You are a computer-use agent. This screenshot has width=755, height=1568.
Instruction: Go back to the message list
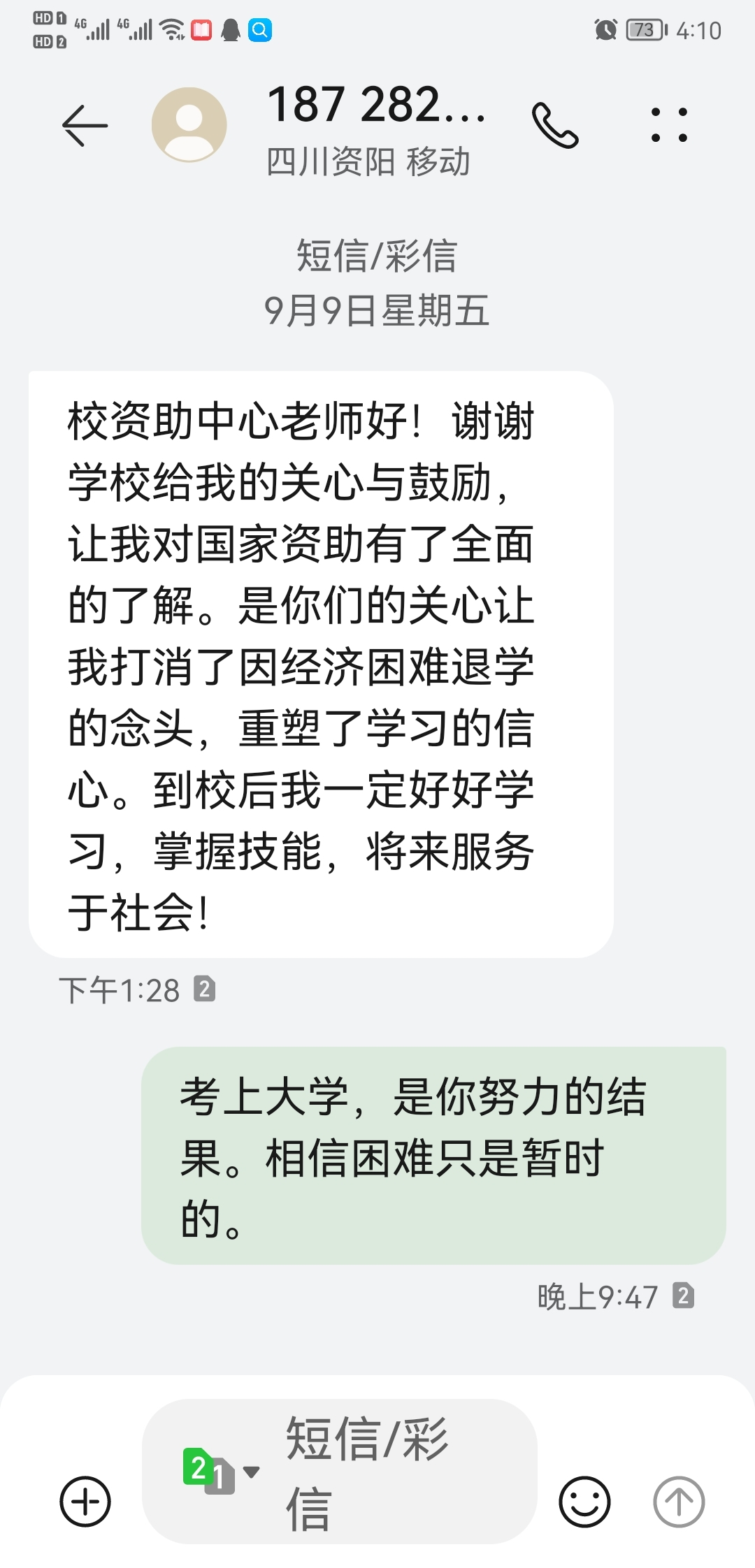pyautogui.click(x=85, y=126)
